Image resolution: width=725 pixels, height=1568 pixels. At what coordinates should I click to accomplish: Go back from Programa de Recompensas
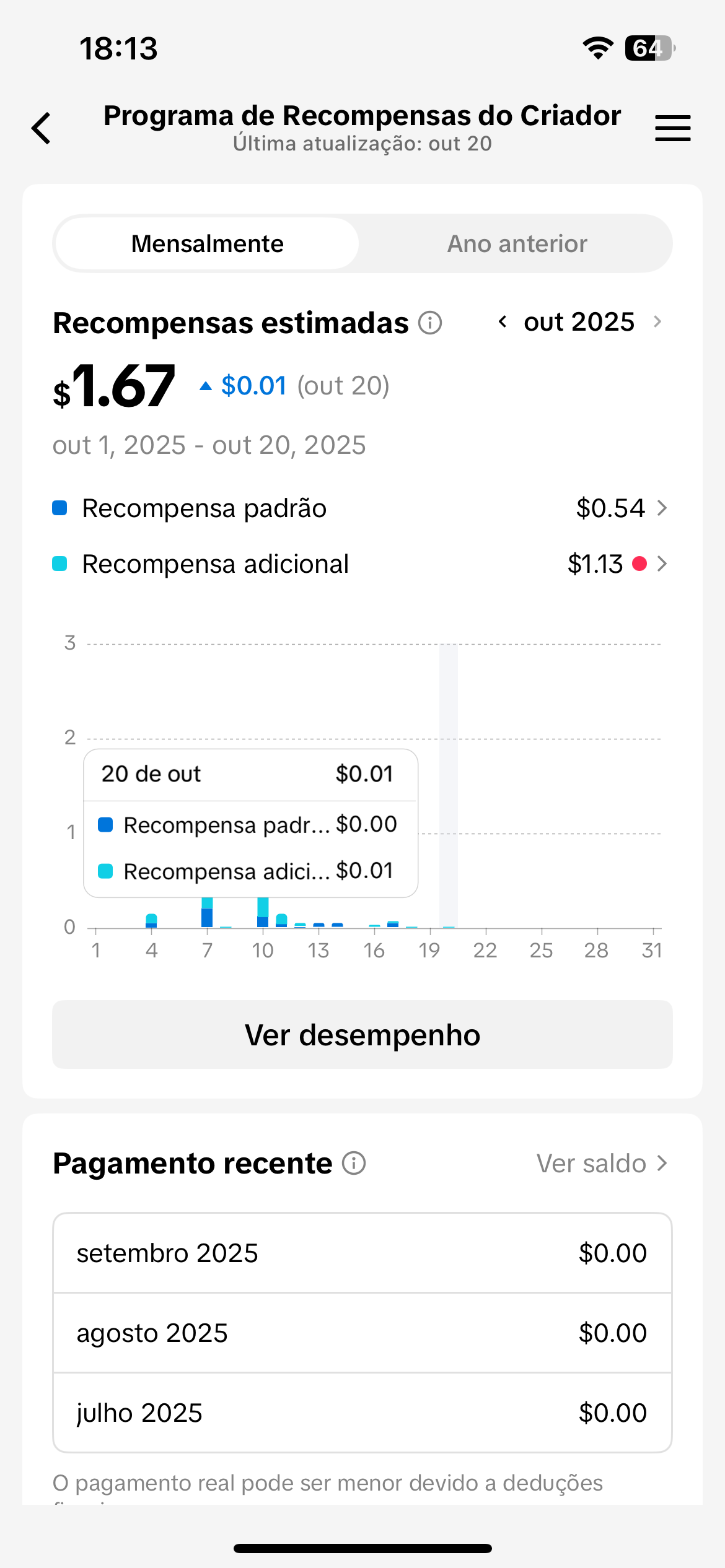[x=42, y=128]
